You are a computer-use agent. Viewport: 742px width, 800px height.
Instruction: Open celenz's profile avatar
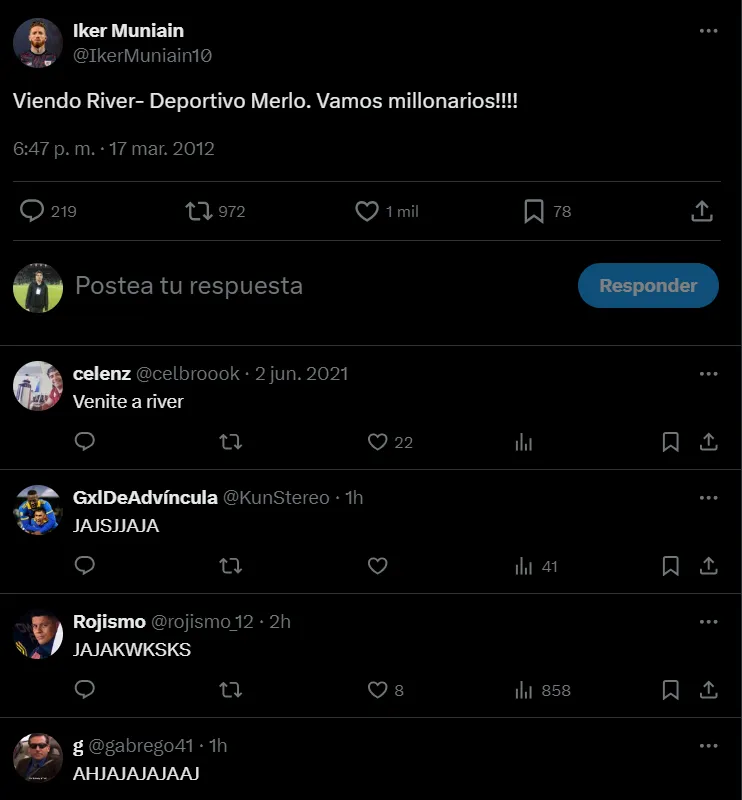click(37, 385)
